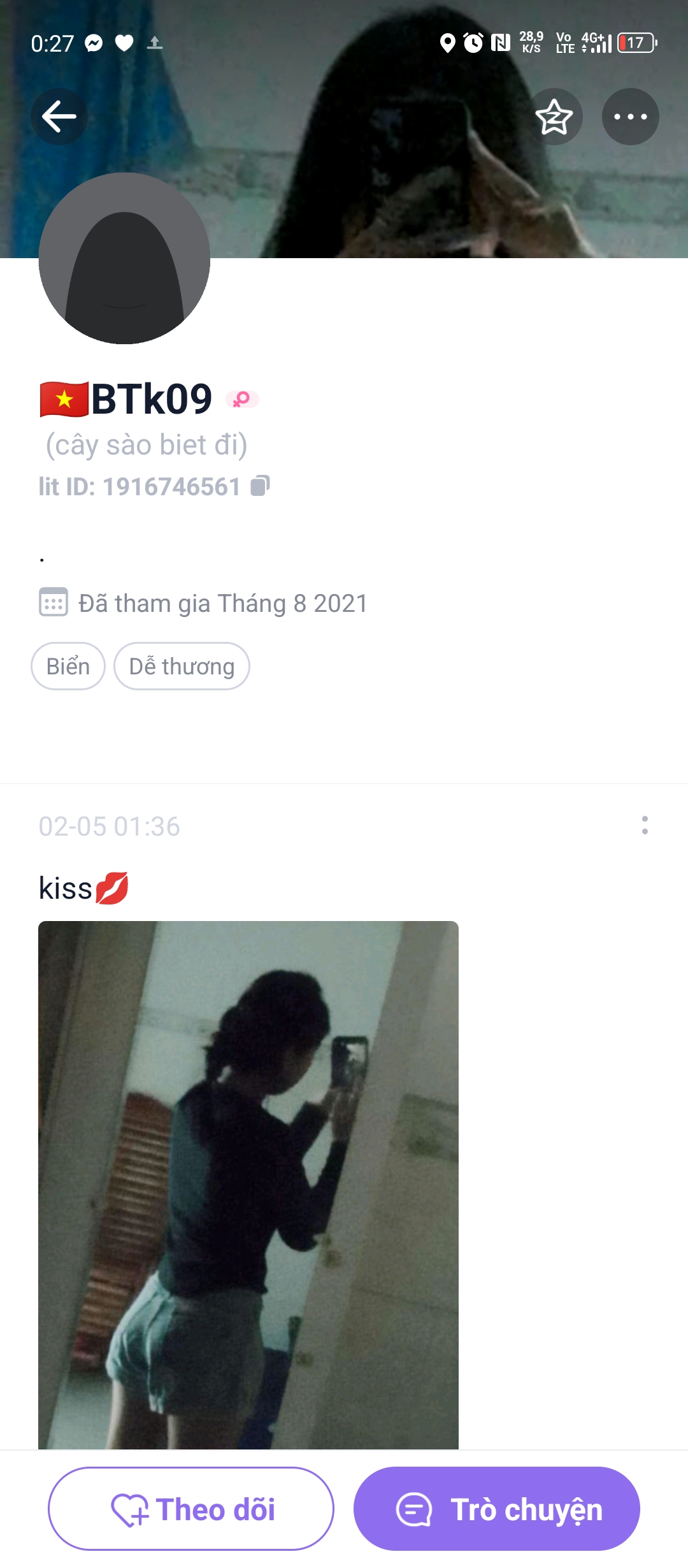Image resolution: width=688 pixels, height=1568 pixels.
Task: Tap the star icon in the header
Action: 554,117
